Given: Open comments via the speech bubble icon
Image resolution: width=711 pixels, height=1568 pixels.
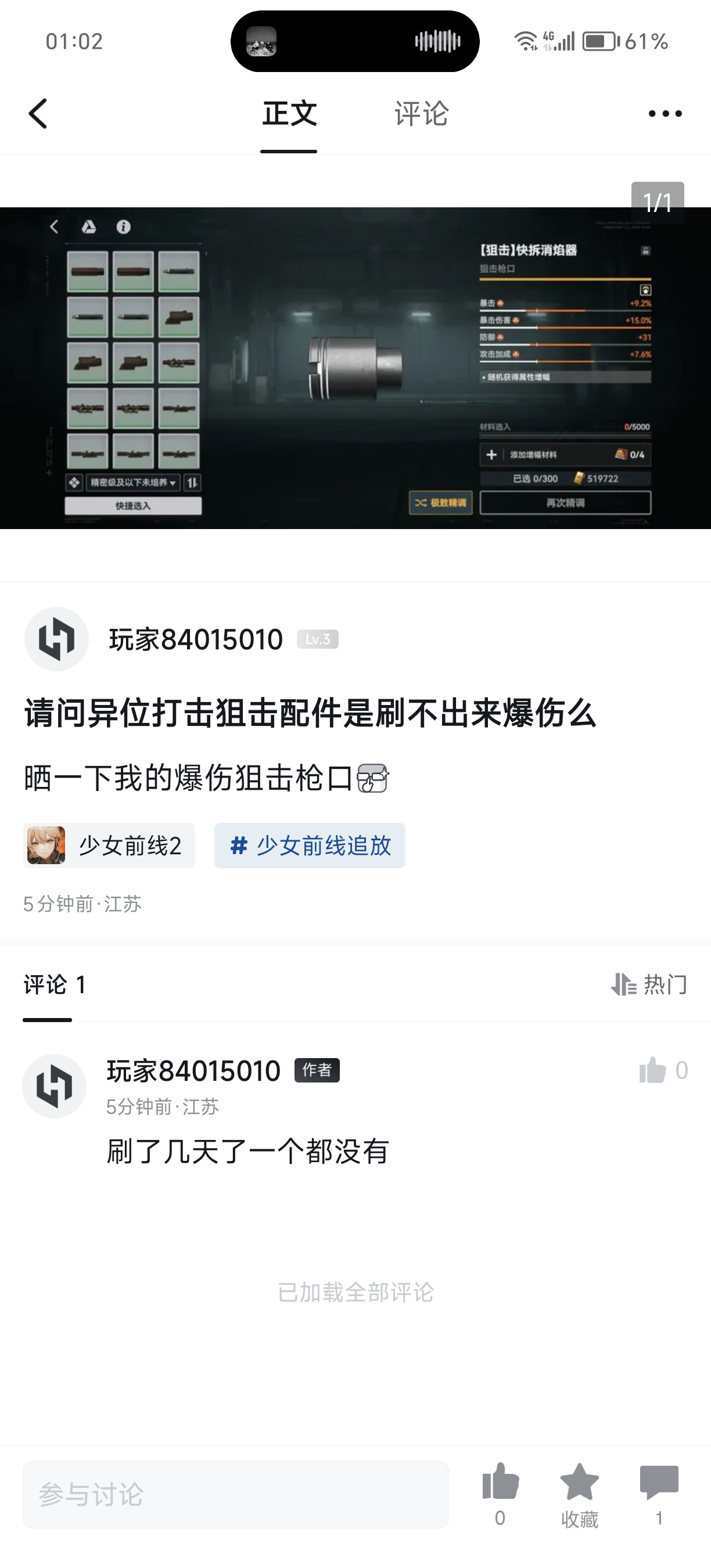Looking at the screenshot, I should pos(659,1482).
